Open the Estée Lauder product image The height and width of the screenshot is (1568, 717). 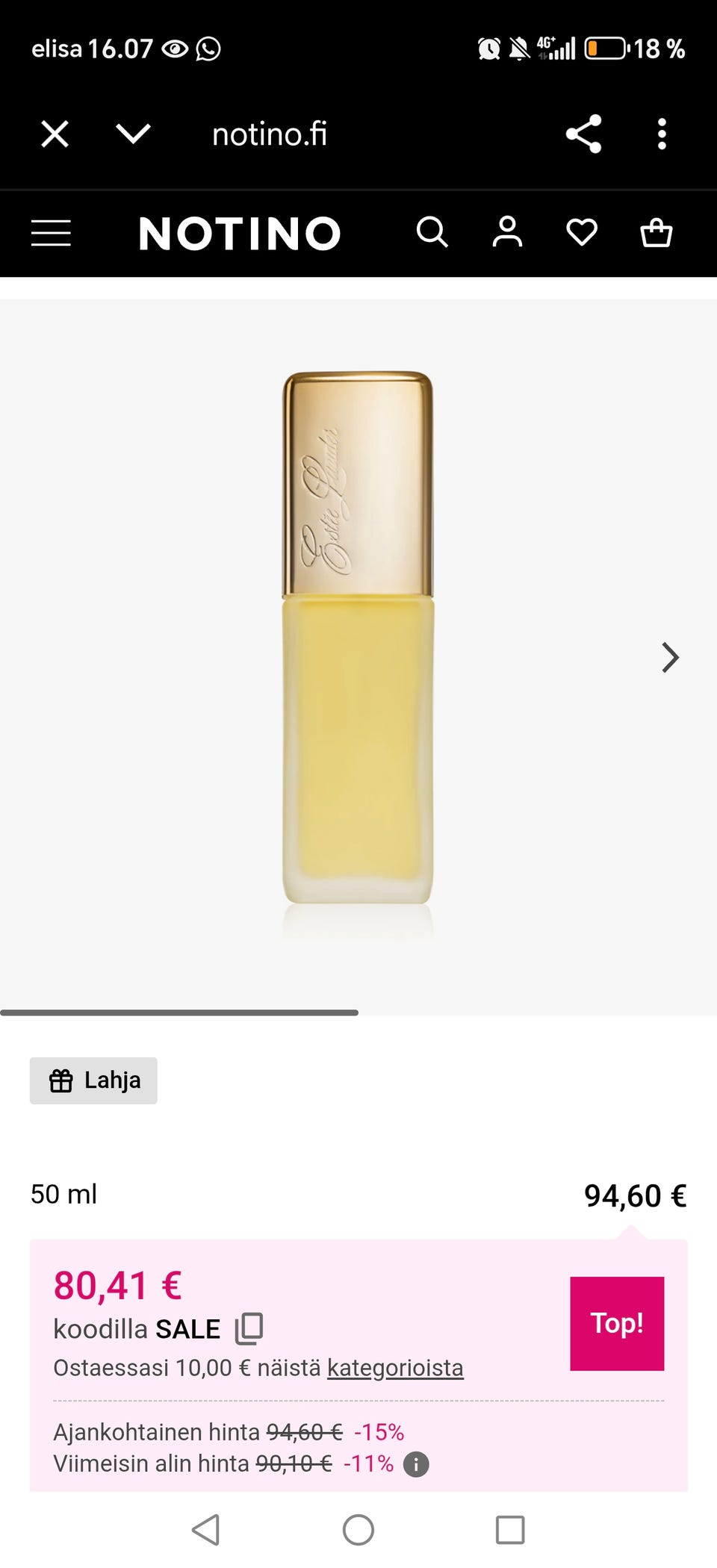coord(358,638)
